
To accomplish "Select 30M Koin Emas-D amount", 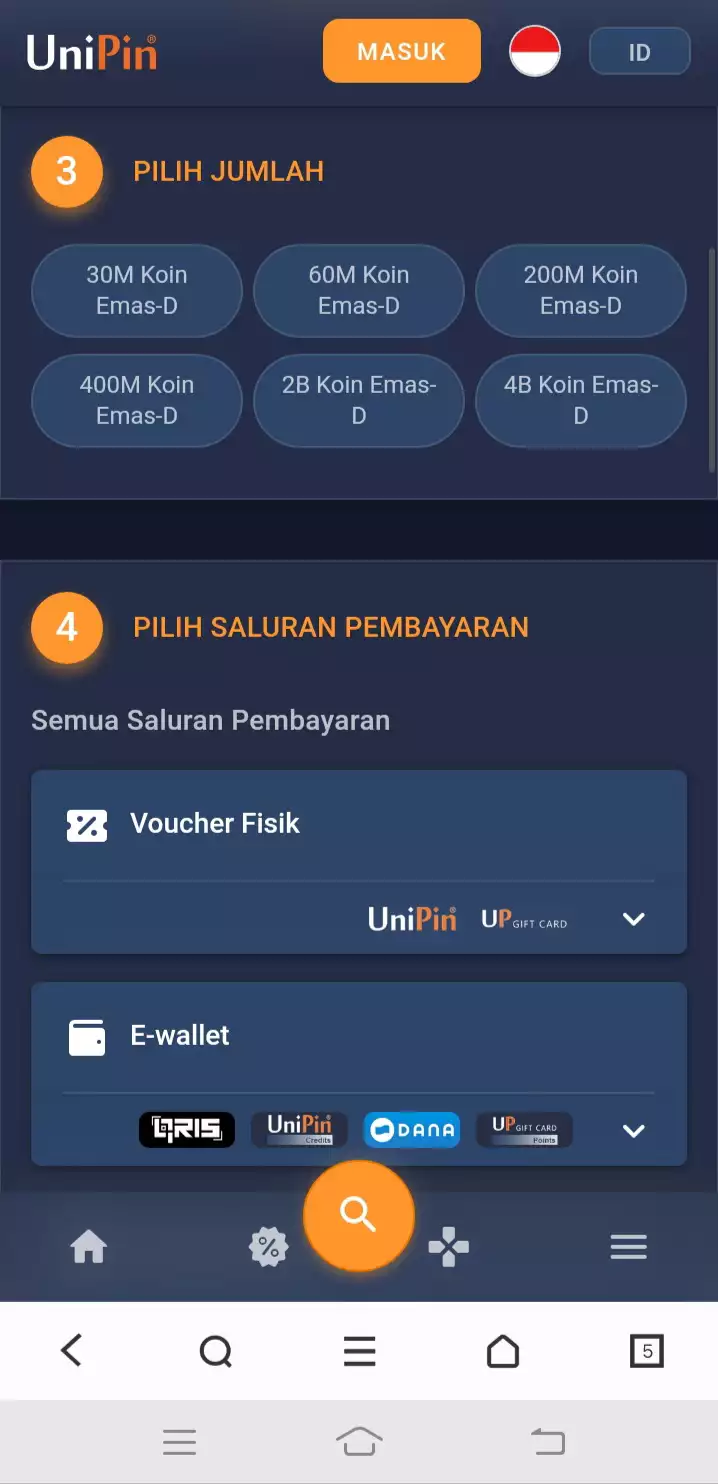I will [x=137, y=290].
